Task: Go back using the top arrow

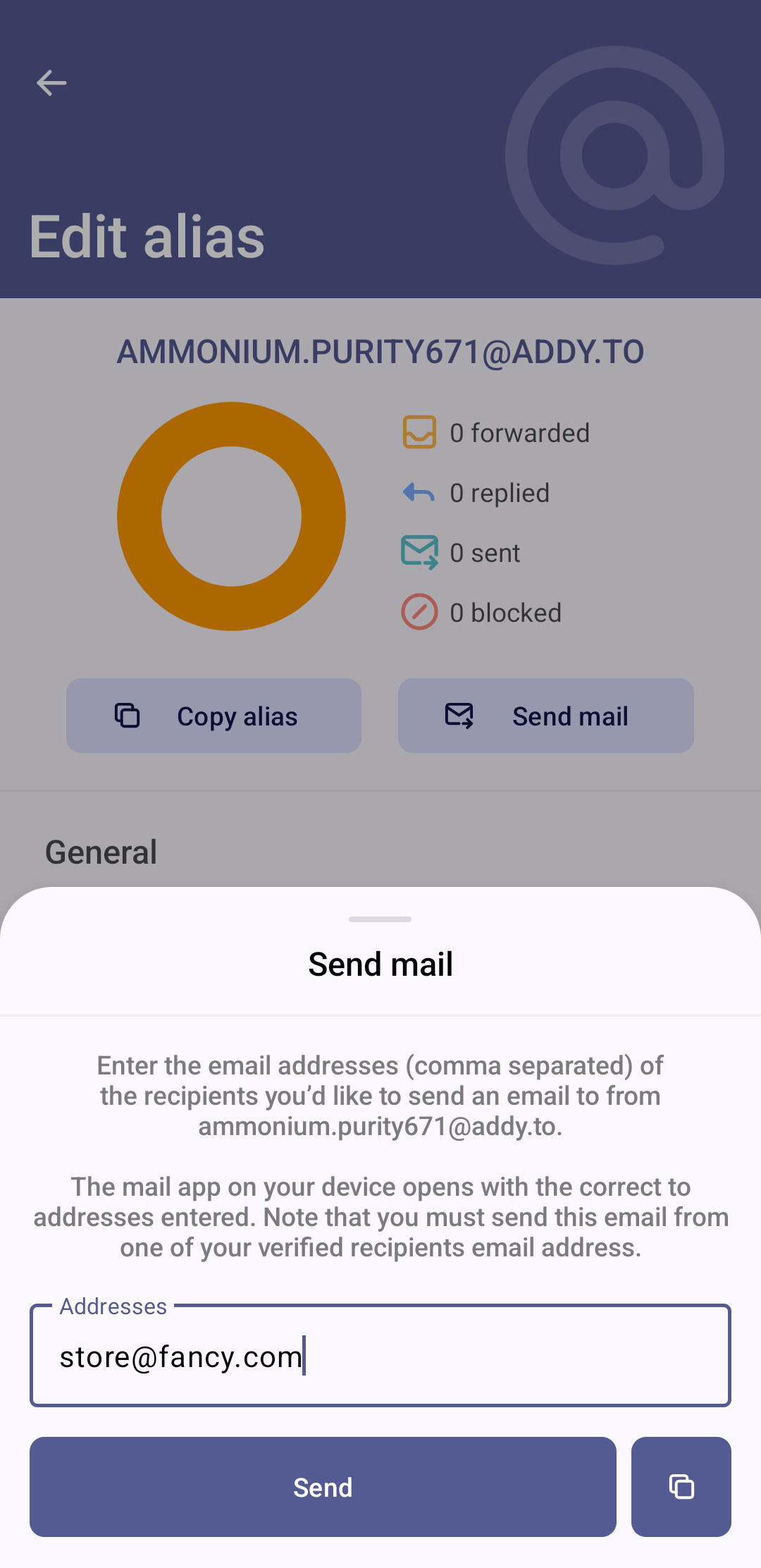Action: coord(51,83)
